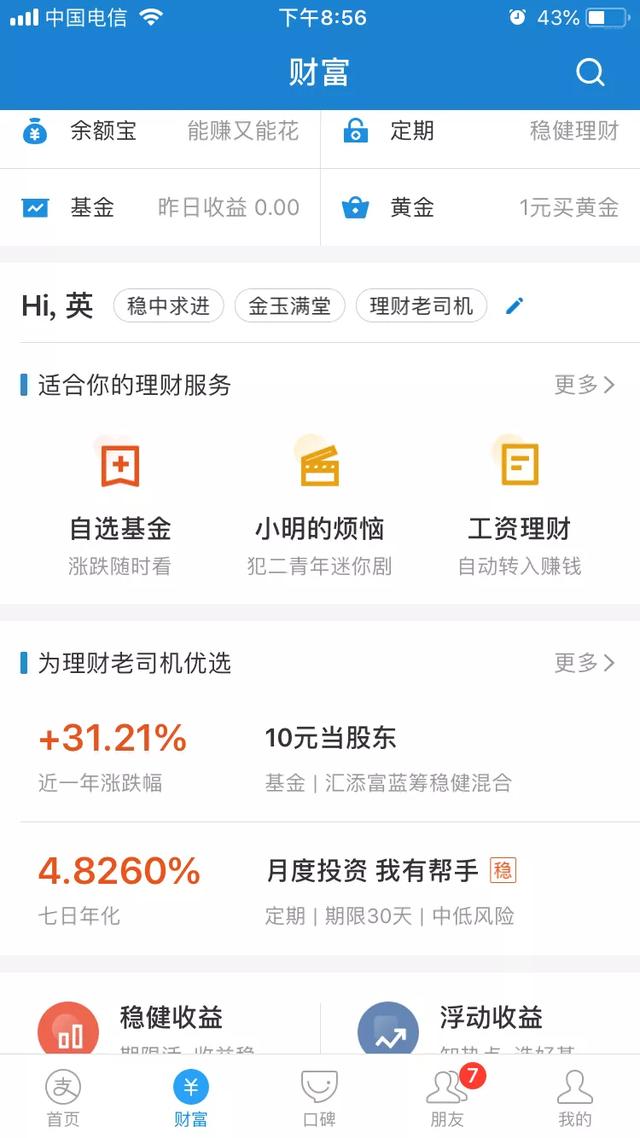The width and height of the screenshot is (640, 1138).
Task: Open the 稳健收益 card
Action: point(160,1025)
